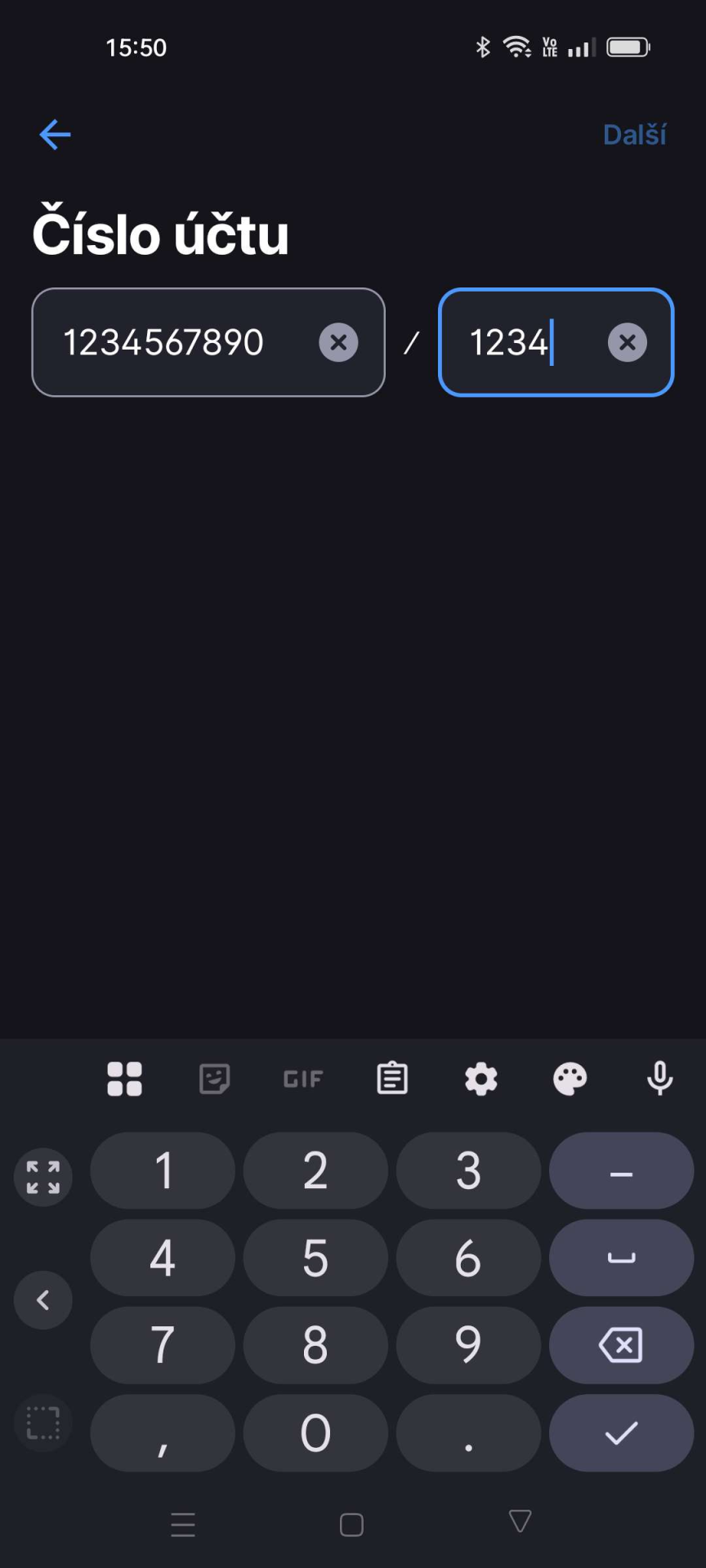
Task: Type digit 5 on the keypad
Action: point(315,1258)
